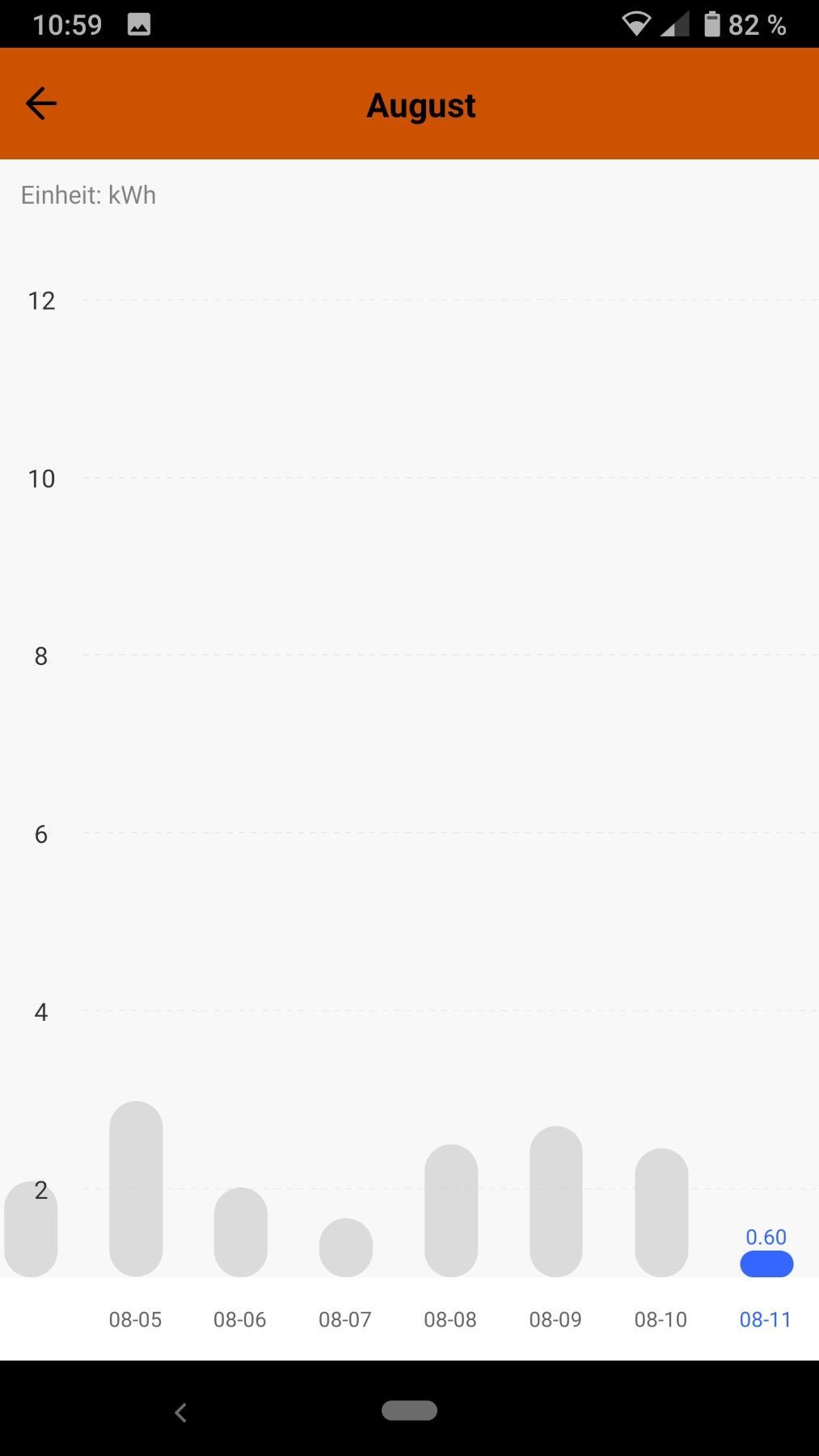Select the 08-08 usage bar
This screenshot has width=819, height=1456.
[450, 1210]
